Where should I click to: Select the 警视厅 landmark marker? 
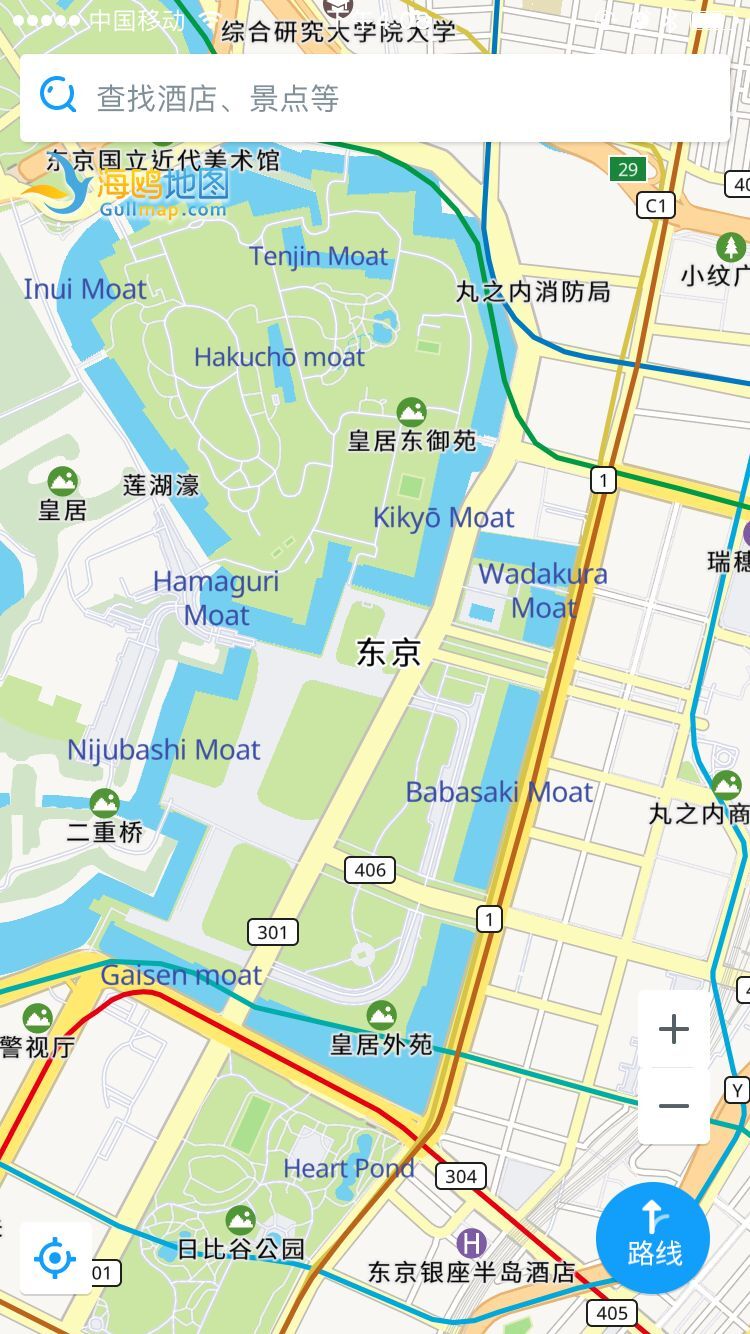pyautogui.click(x=37, y=1019)
